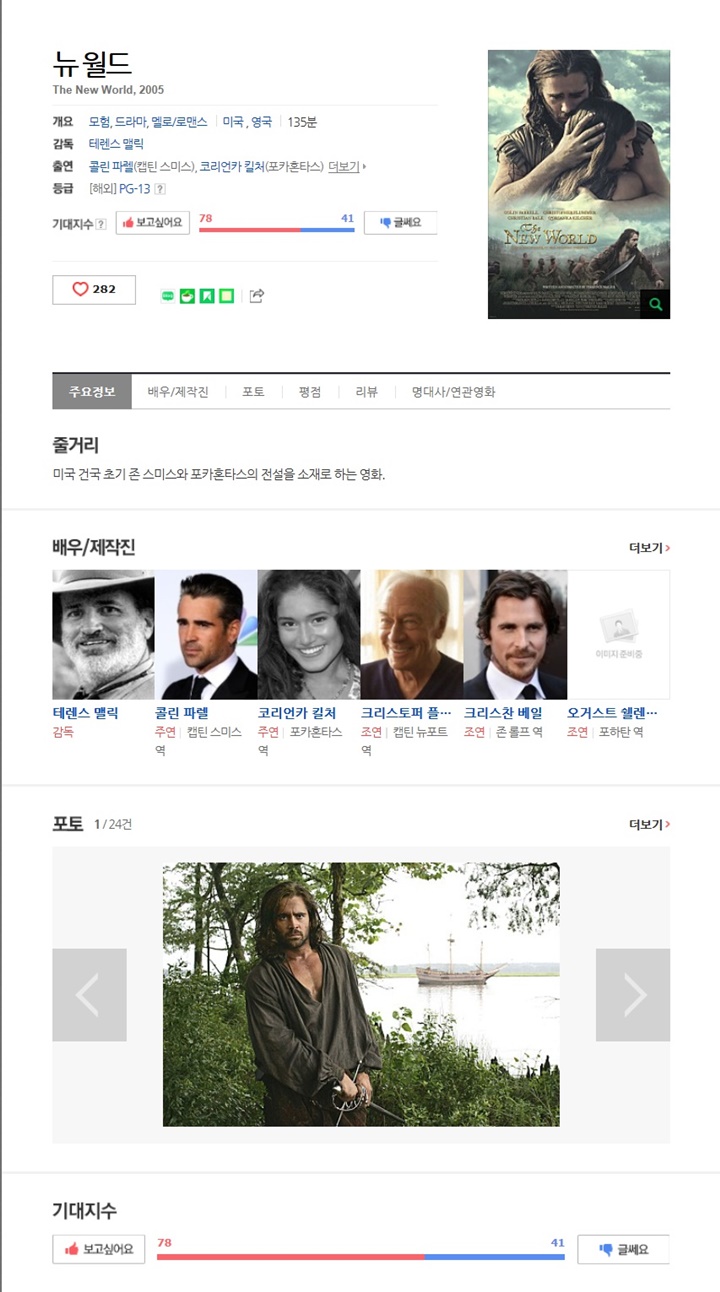Image resolution: width=720 pixels, height=1292 pixels.
Task: Open the 크리스찬 베일 actor card
Action: (x=514, y=635)
